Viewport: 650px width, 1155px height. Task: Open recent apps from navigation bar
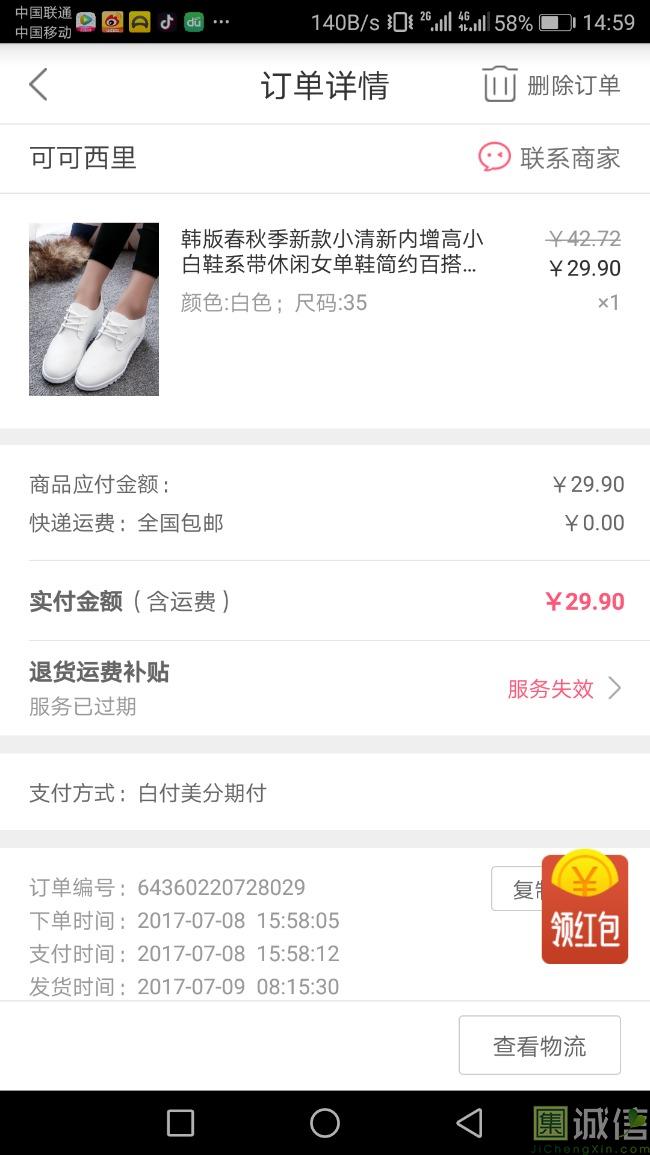click(x=181, y=1123)
